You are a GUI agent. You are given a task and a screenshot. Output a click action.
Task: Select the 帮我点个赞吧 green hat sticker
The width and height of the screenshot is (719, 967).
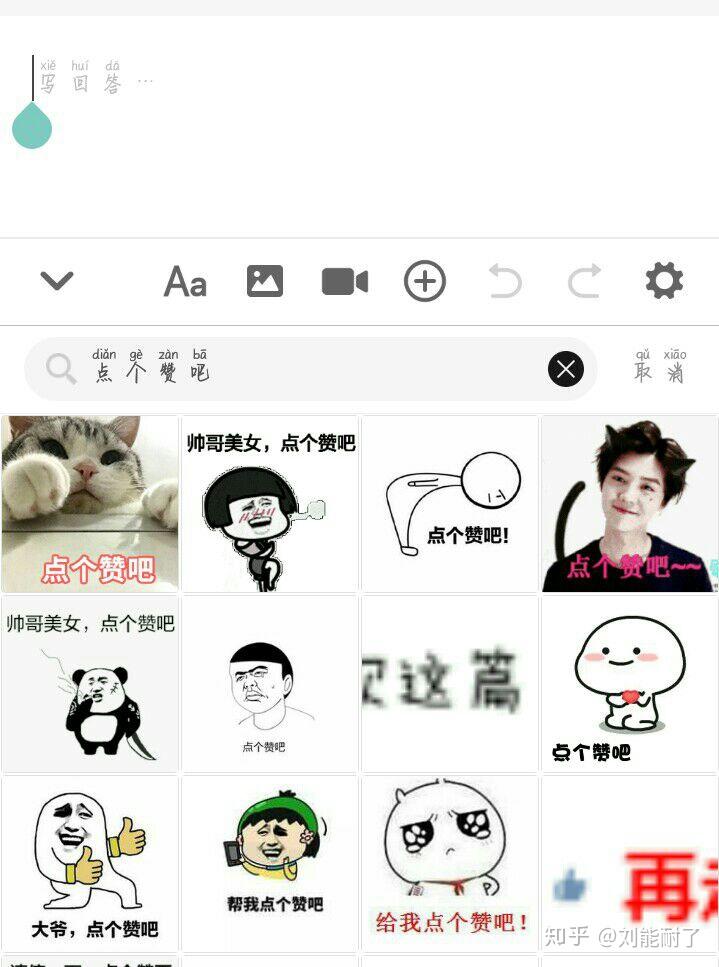(x=270, y=864)
